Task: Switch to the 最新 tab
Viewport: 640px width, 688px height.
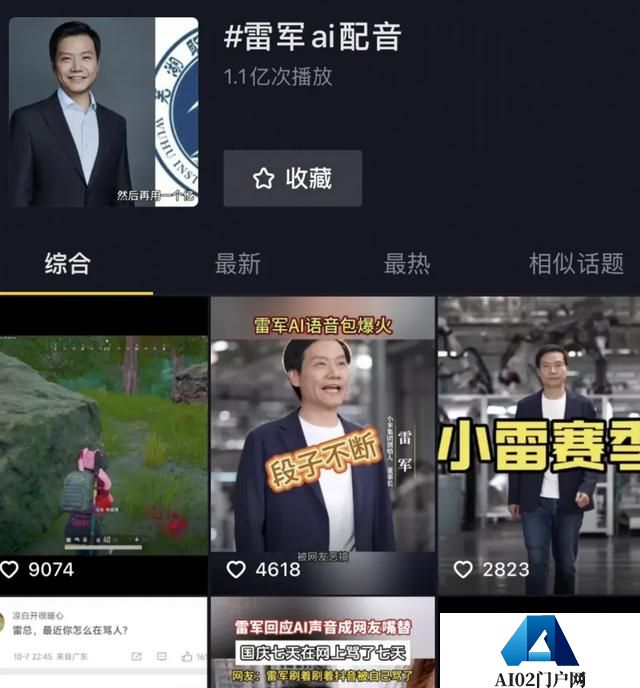Action: point(237,264)
